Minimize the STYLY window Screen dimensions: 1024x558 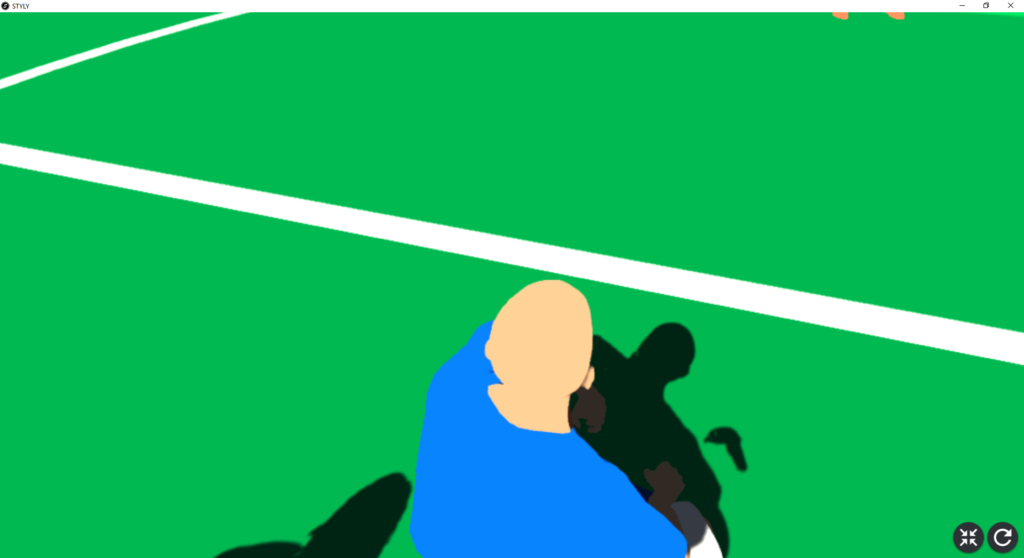click(962, 6)
